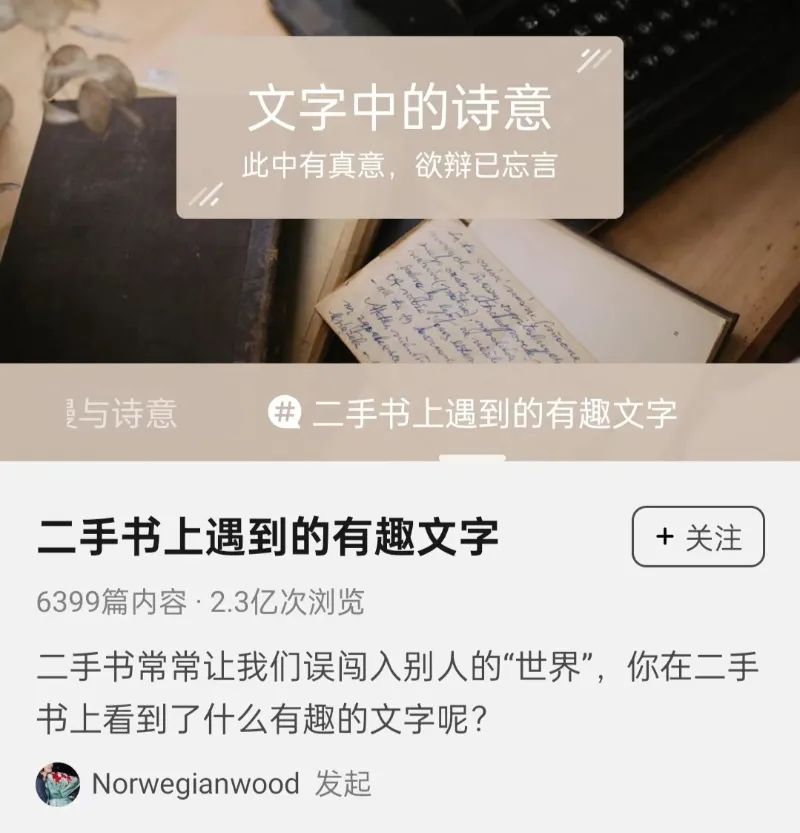Open the 文字中的诗意 banner card
Screen dimensions: 800x833
coord(400,128)
